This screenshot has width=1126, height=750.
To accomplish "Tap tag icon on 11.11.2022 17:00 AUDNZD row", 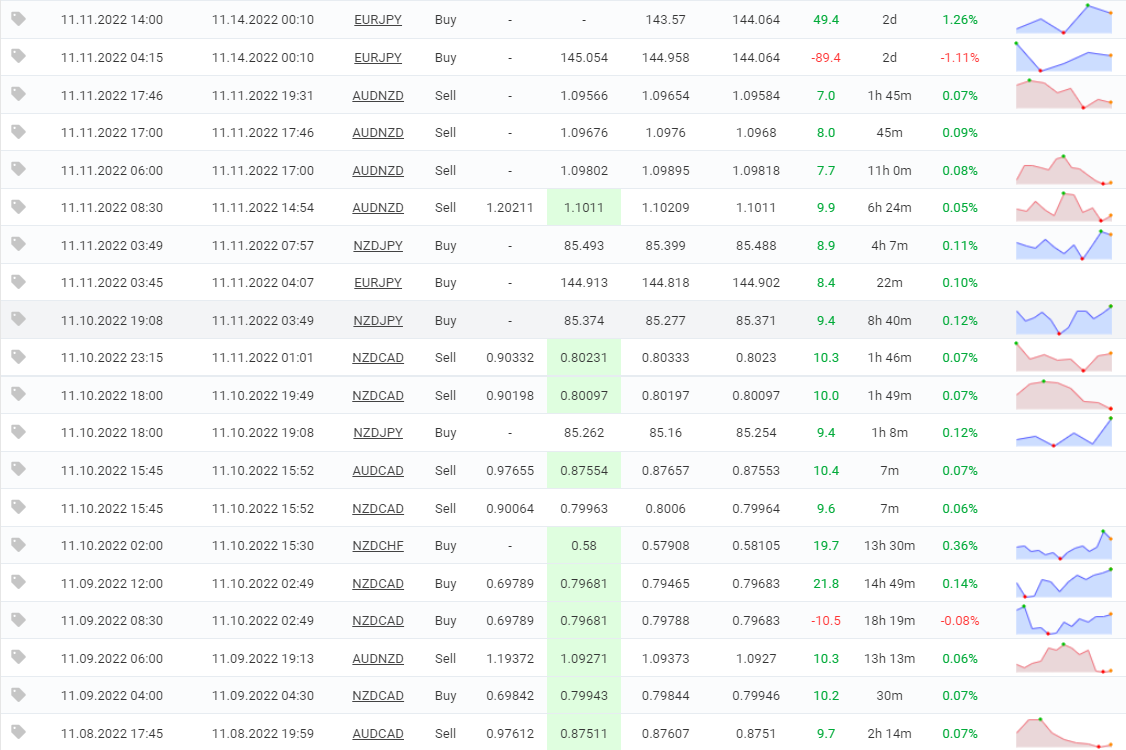I will pyautogui.click(x=18, y=131).
